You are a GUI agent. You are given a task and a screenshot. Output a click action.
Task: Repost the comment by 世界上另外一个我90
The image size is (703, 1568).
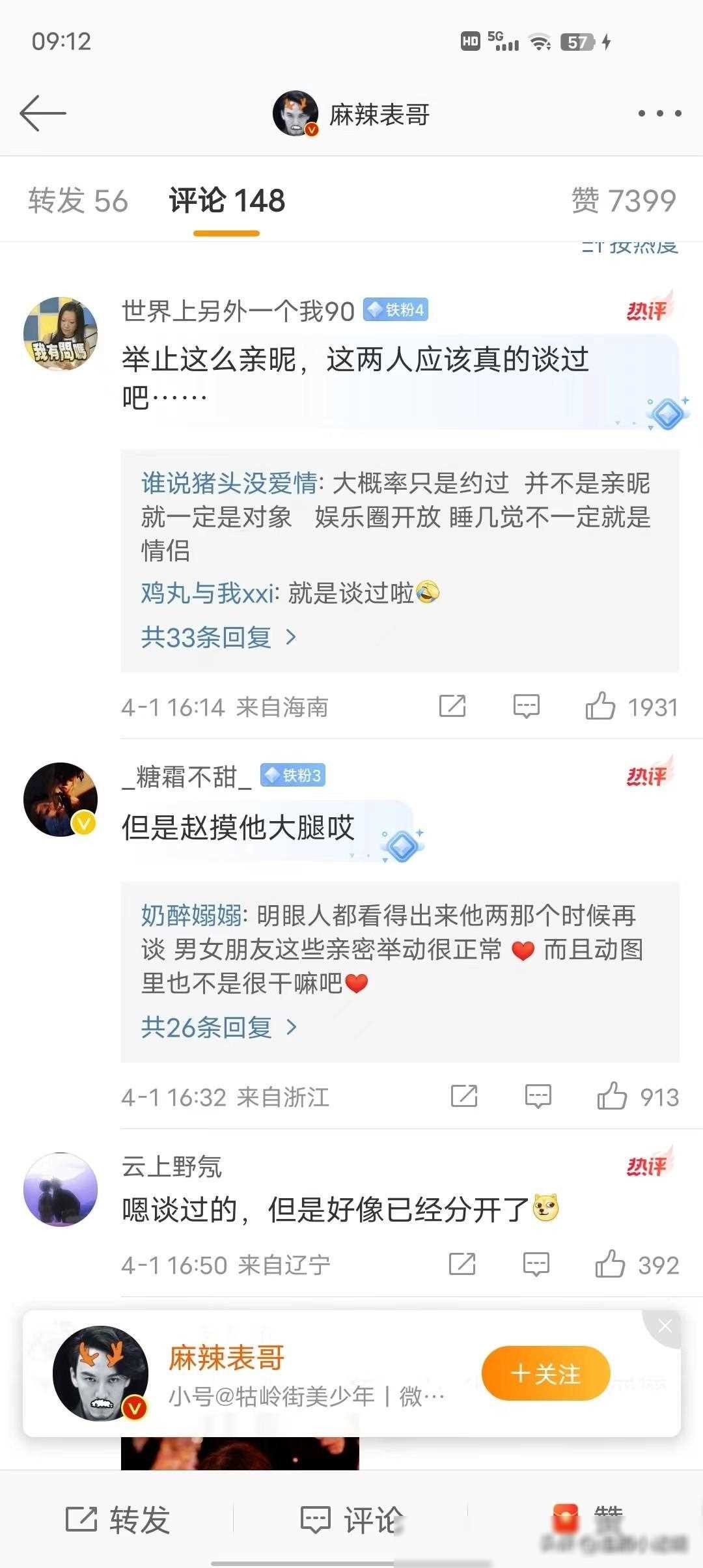(452, 706)
